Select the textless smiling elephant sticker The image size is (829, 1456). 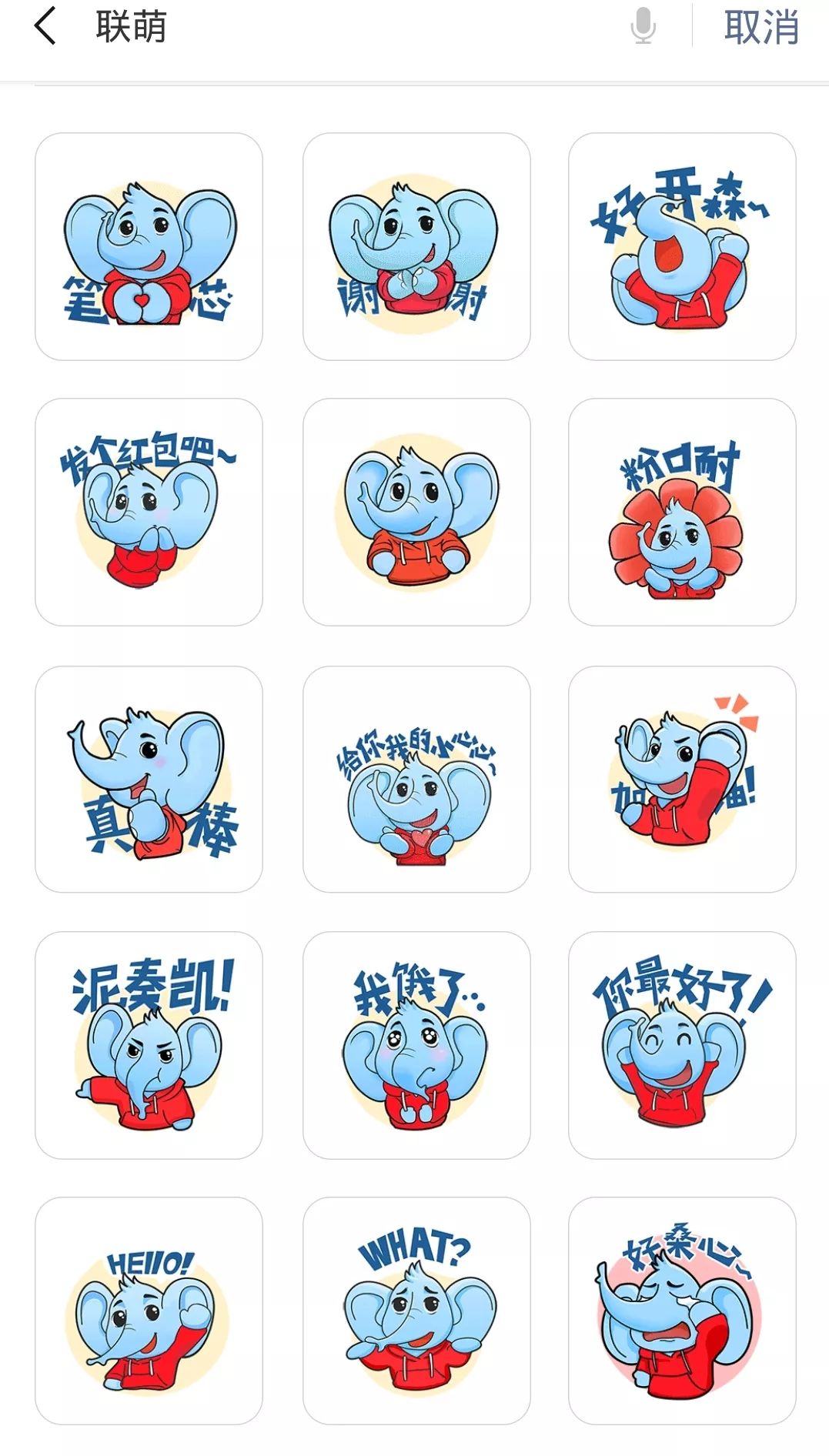coord(416,512)
